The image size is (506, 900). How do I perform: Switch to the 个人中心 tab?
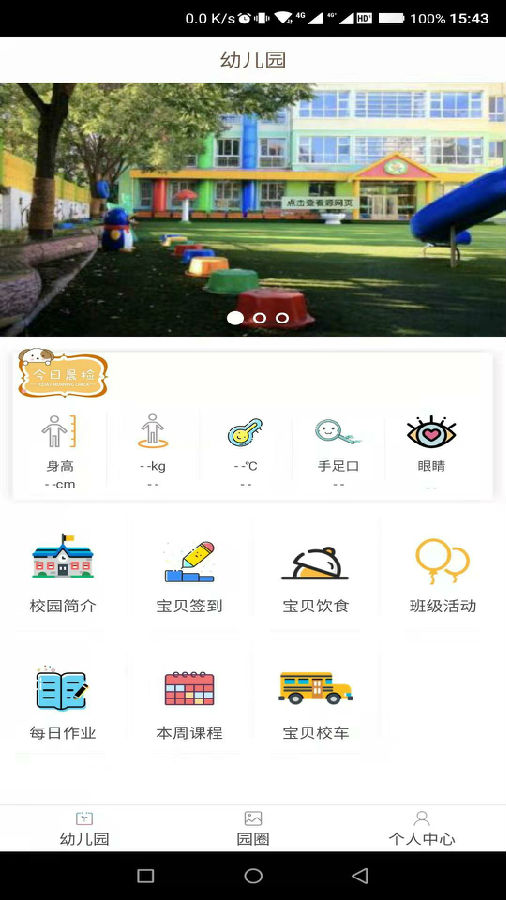(422, 828)
